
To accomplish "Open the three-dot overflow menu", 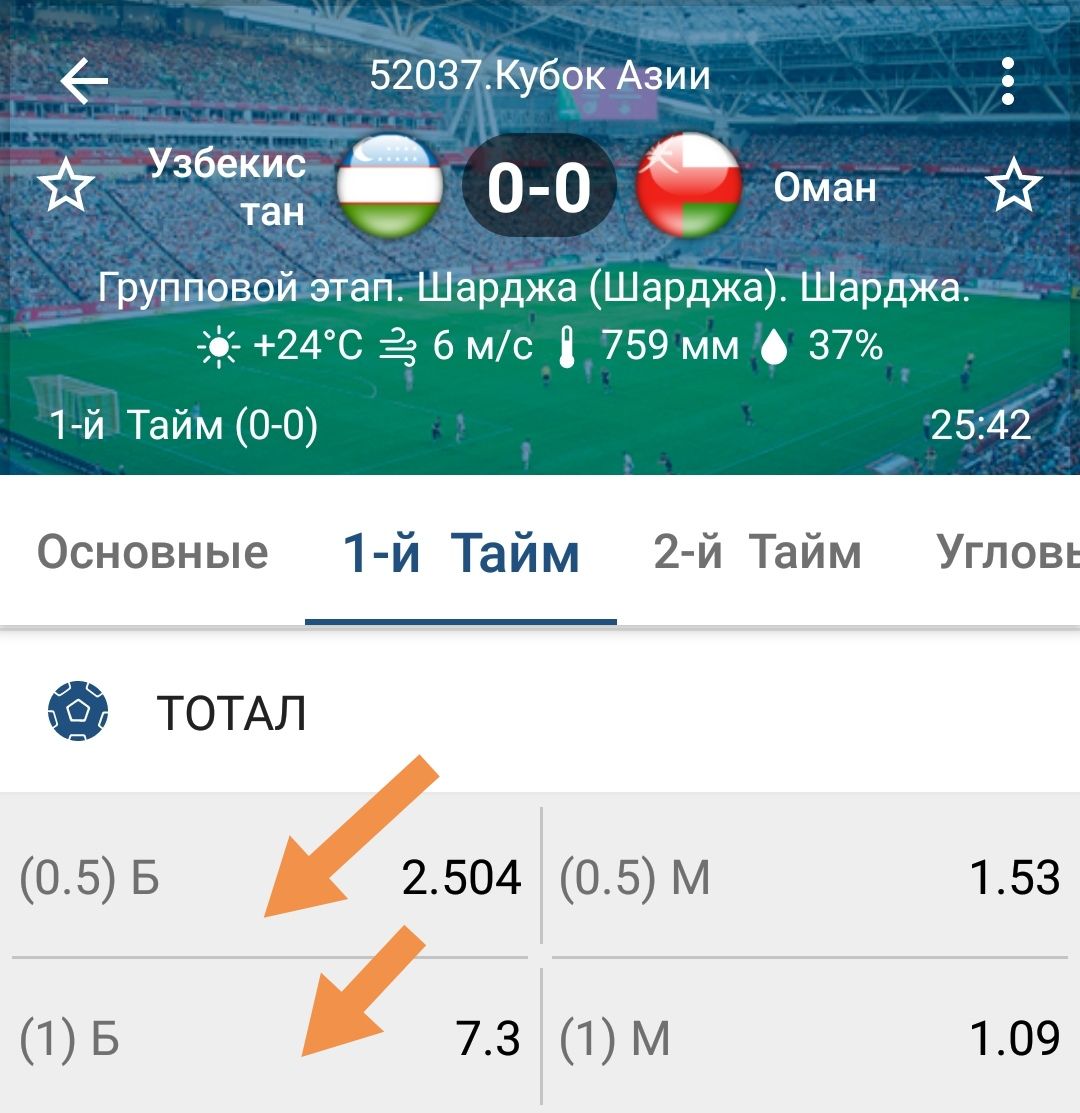I will (x=1007, y=81).
